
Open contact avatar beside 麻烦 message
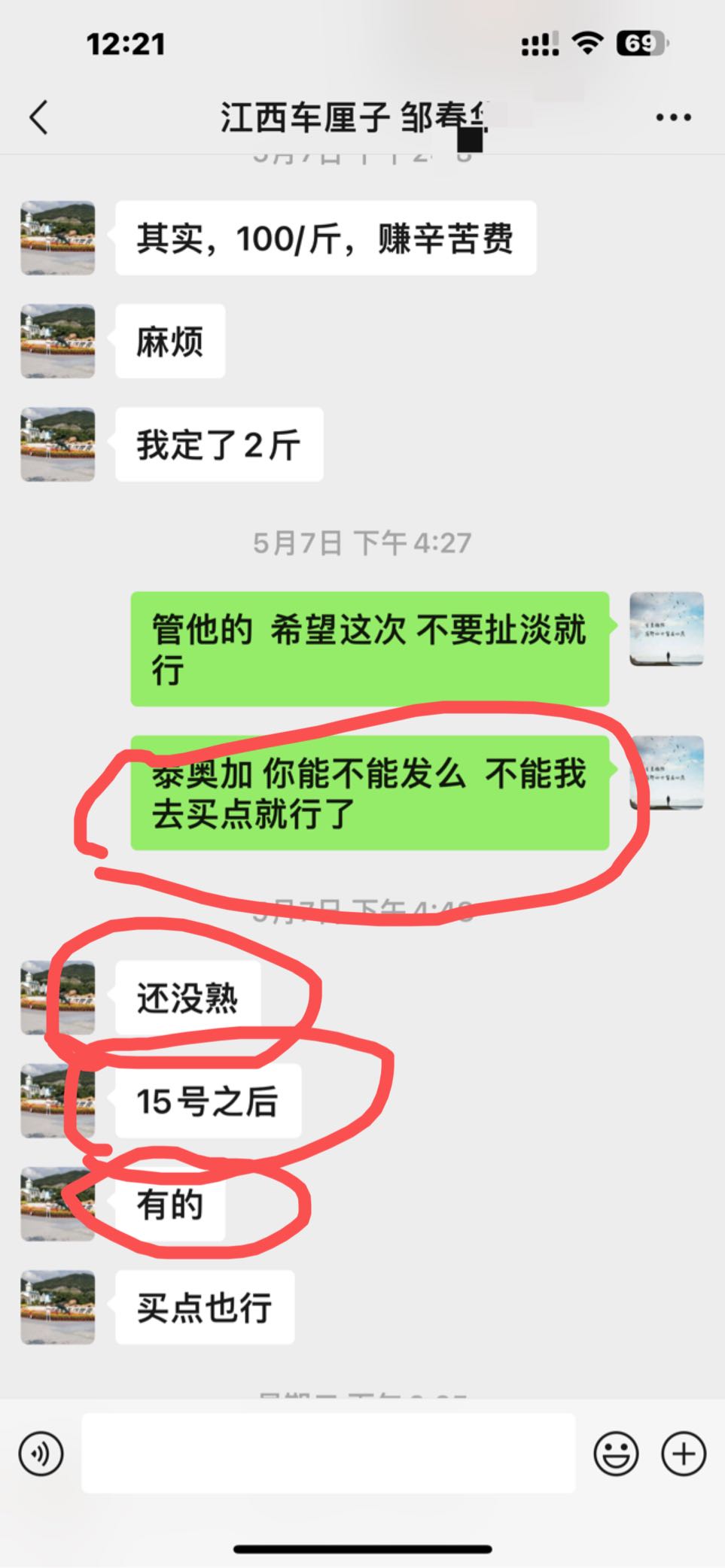(x=58, y=341)
